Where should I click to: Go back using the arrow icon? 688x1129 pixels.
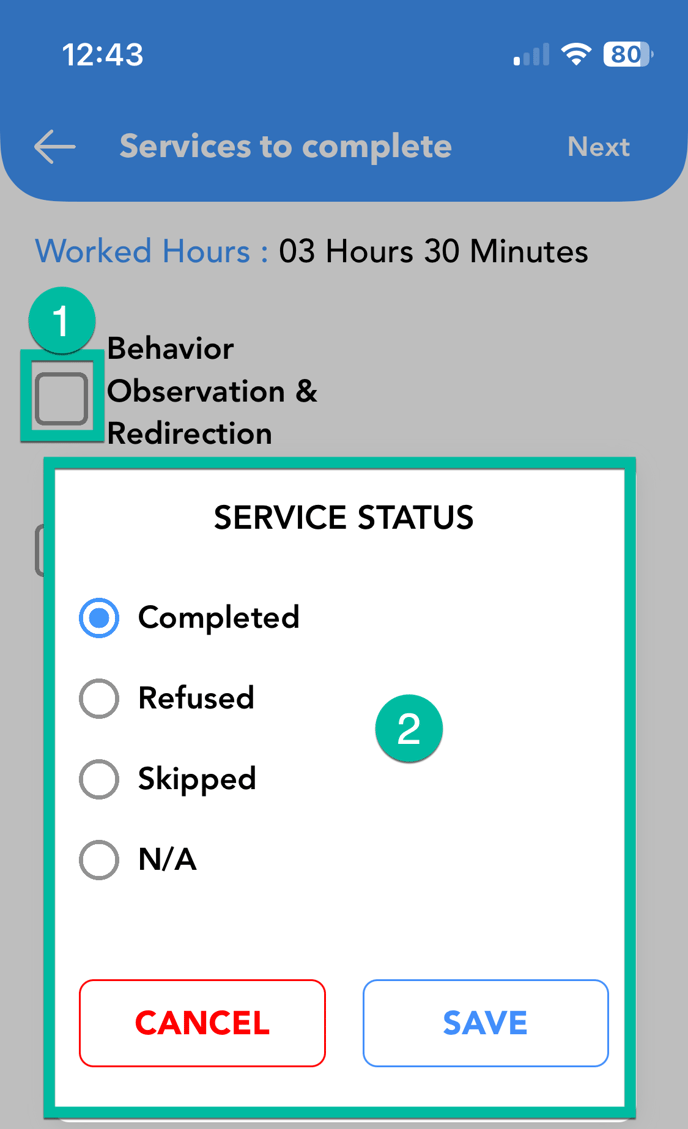tap(55, 147)
